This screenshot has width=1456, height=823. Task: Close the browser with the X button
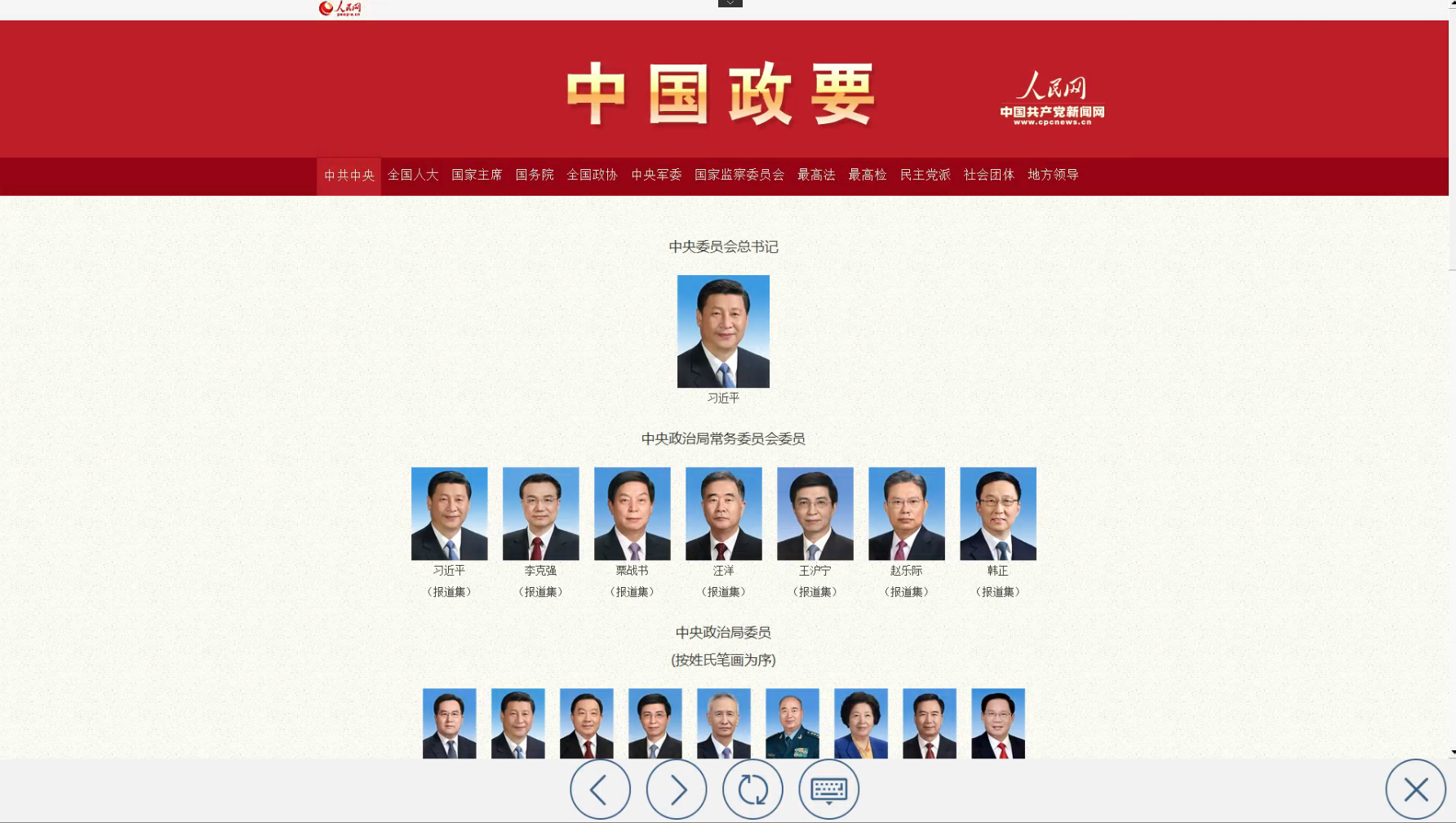[1415, 790]
